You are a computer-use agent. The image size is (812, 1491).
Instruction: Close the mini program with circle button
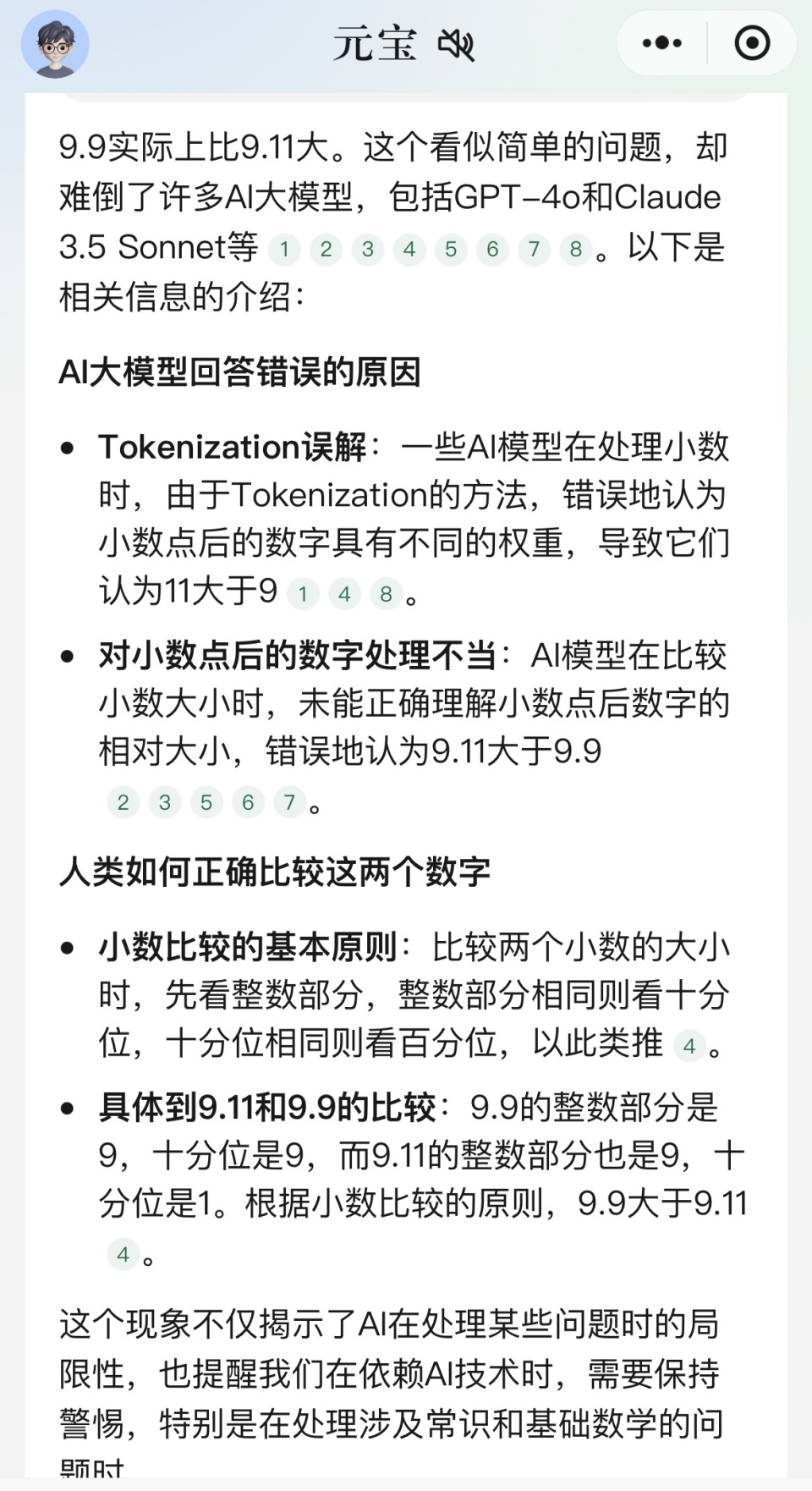click(752, 42)
